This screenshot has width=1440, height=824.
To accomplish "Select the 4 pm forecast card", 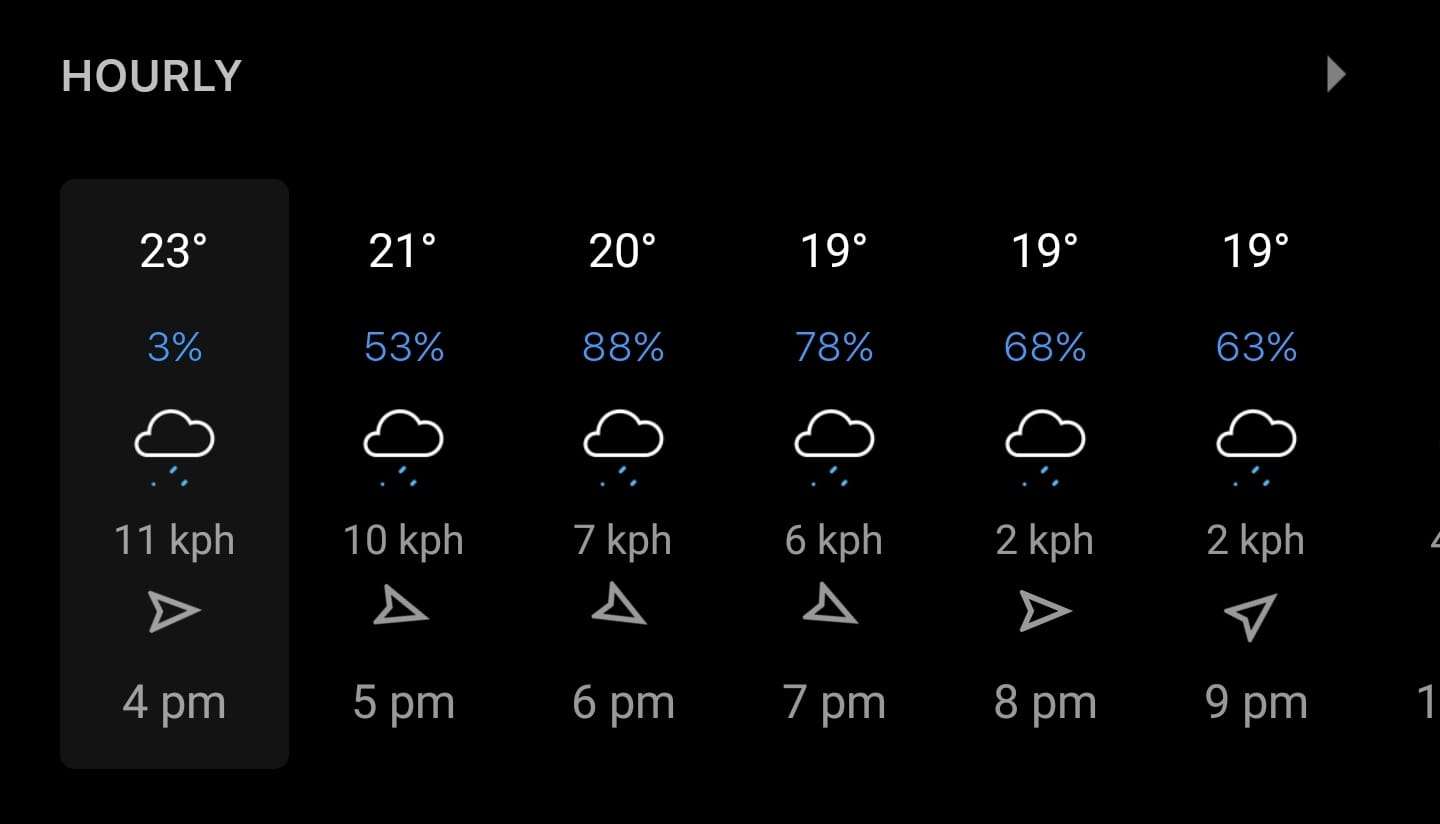I will tap(174, 473).
